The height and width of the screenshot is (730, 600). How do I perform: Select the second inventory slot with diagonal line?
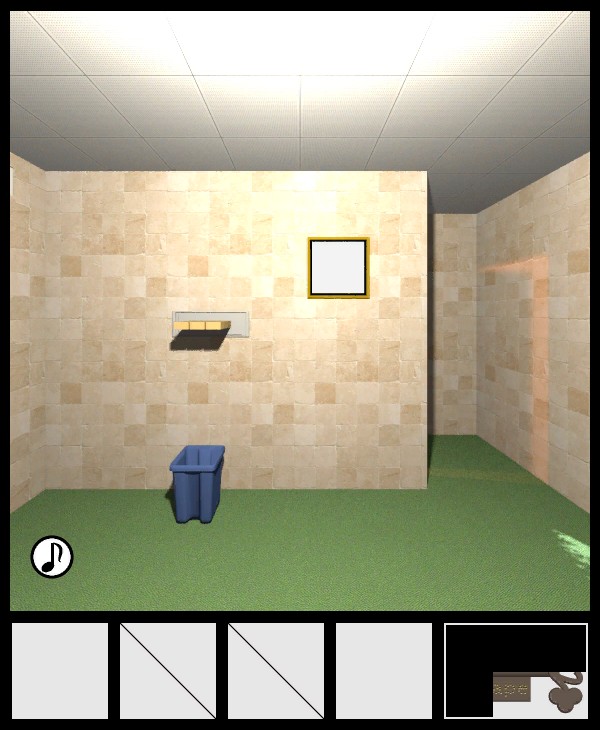(x=168, y=671)
